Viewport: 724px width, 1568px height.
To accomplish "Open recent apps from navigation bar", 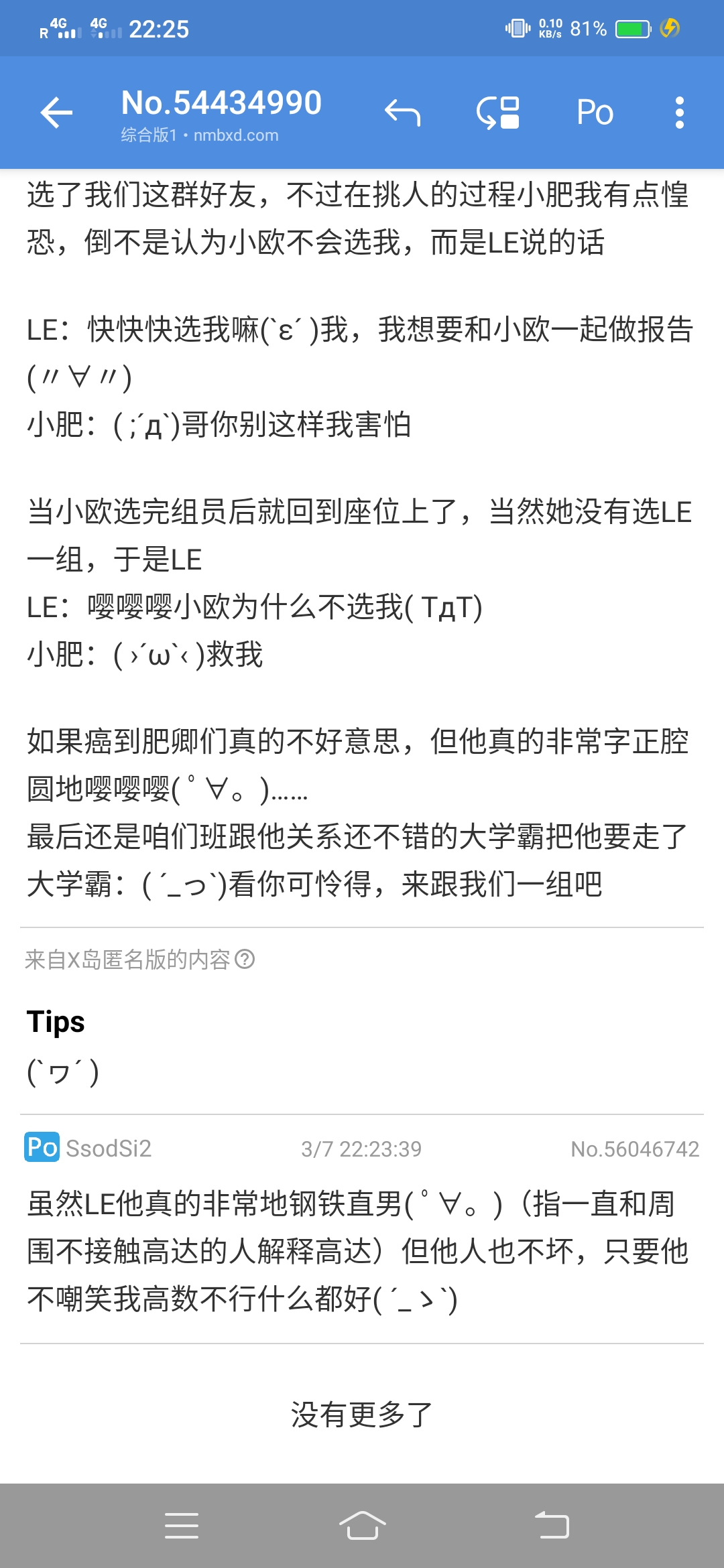I will point(182,1526).
